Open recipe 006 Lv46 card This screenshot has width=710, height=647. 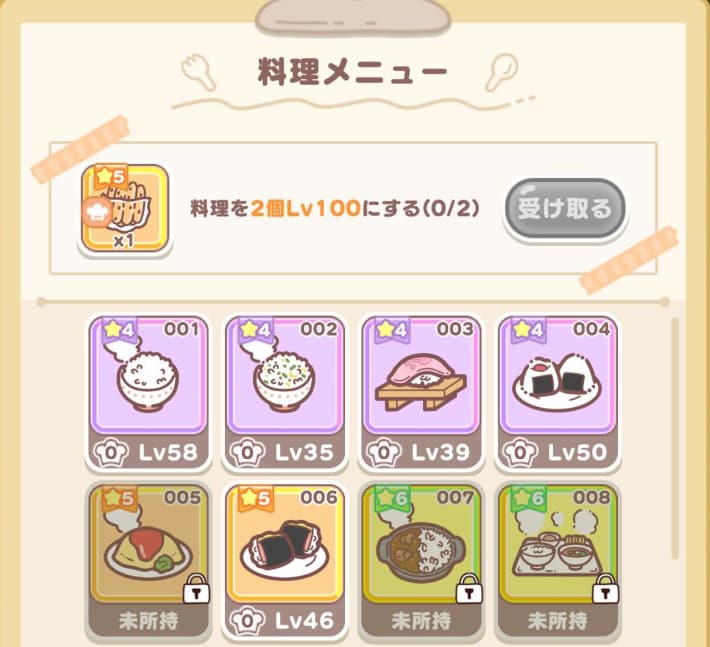coord(285,560)
